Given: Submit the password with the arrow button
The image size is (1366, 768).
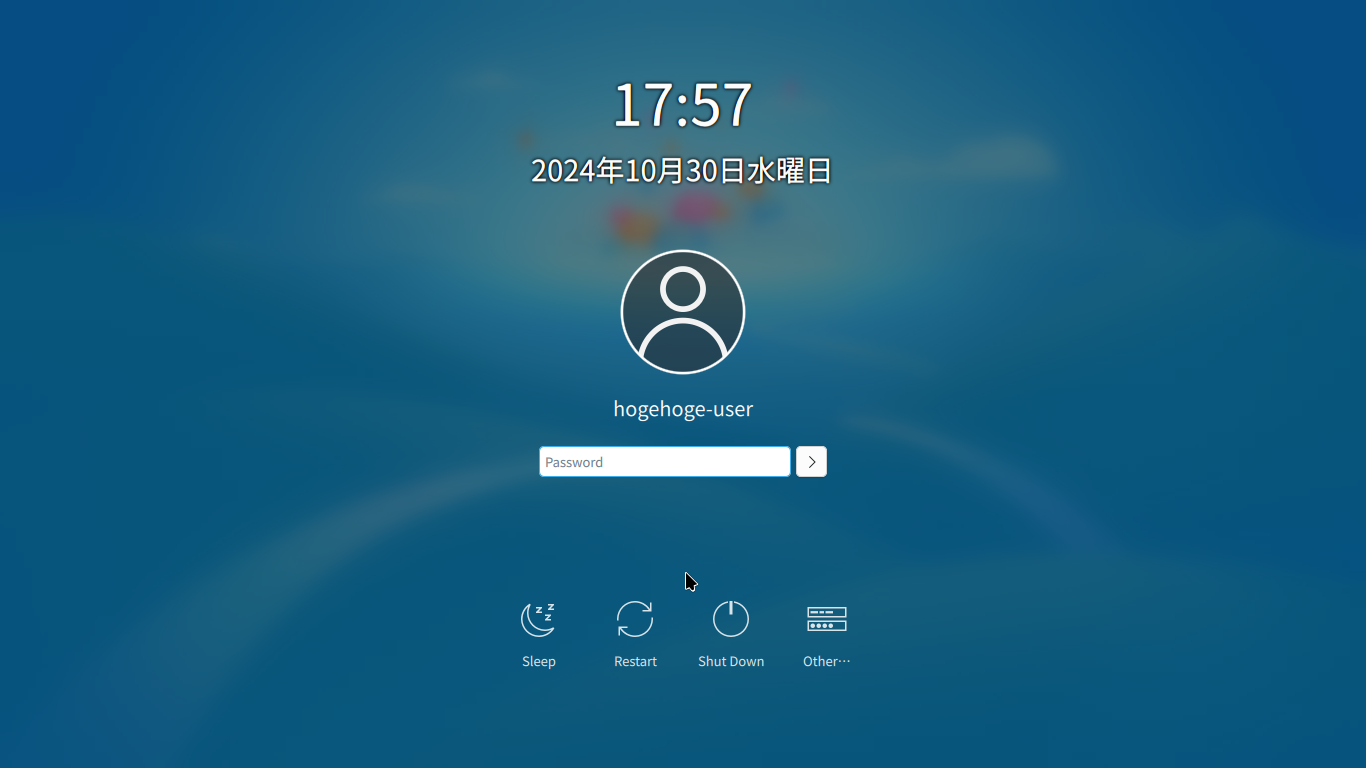Looking at the screenshot, I should coord(811,462).
